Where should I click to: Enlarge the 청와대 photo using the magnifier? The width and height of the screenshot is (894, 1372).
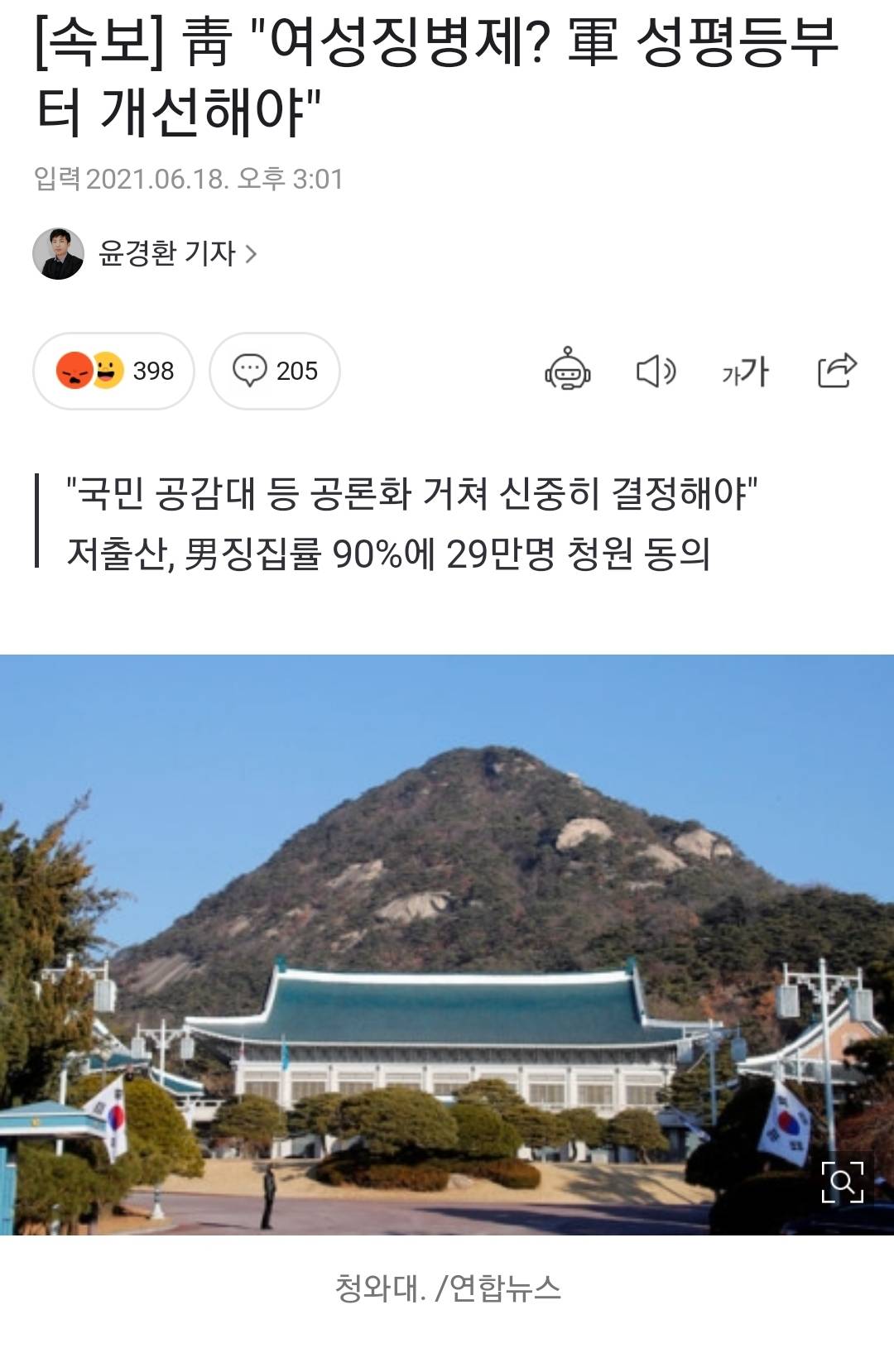tap(842, 1182)
